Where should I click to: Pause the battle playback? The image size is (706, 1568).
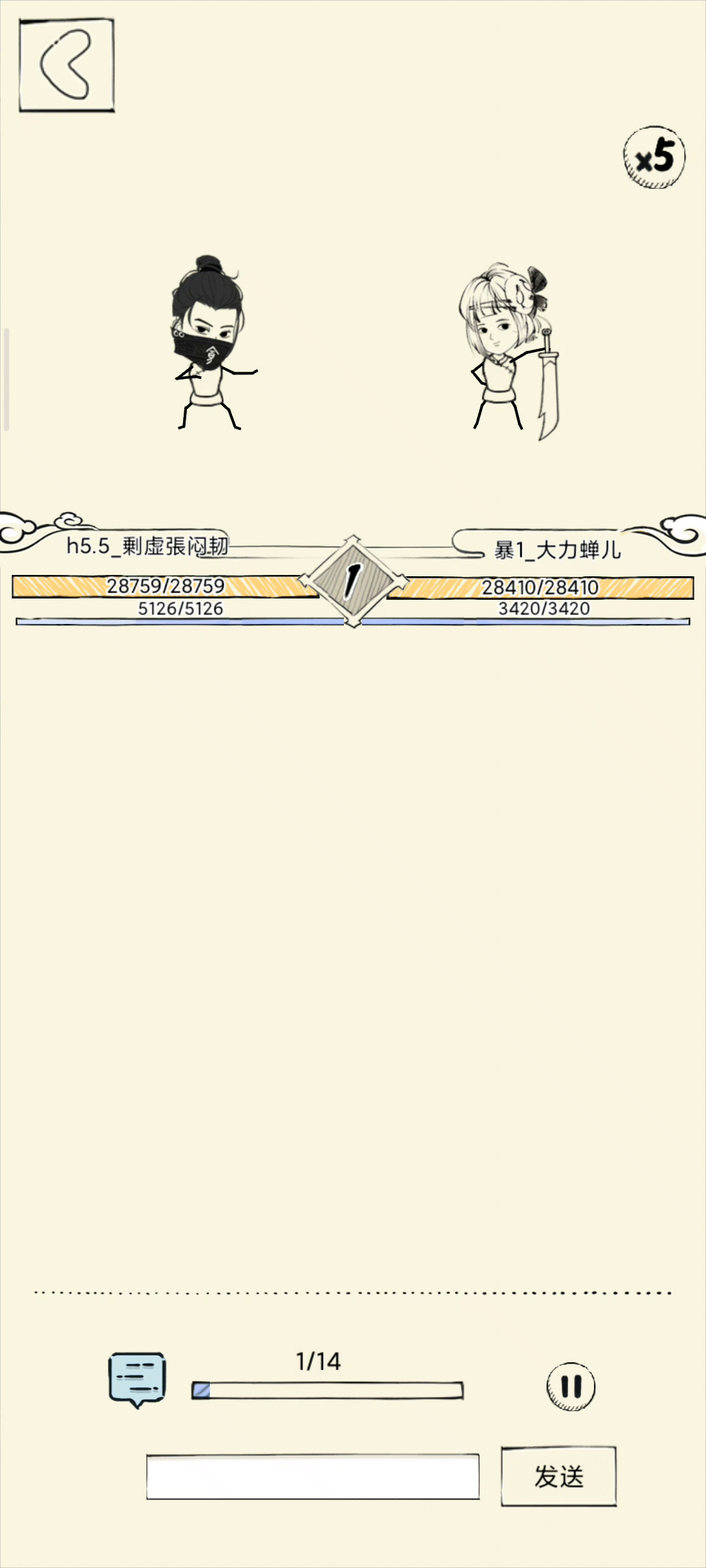571,1386
